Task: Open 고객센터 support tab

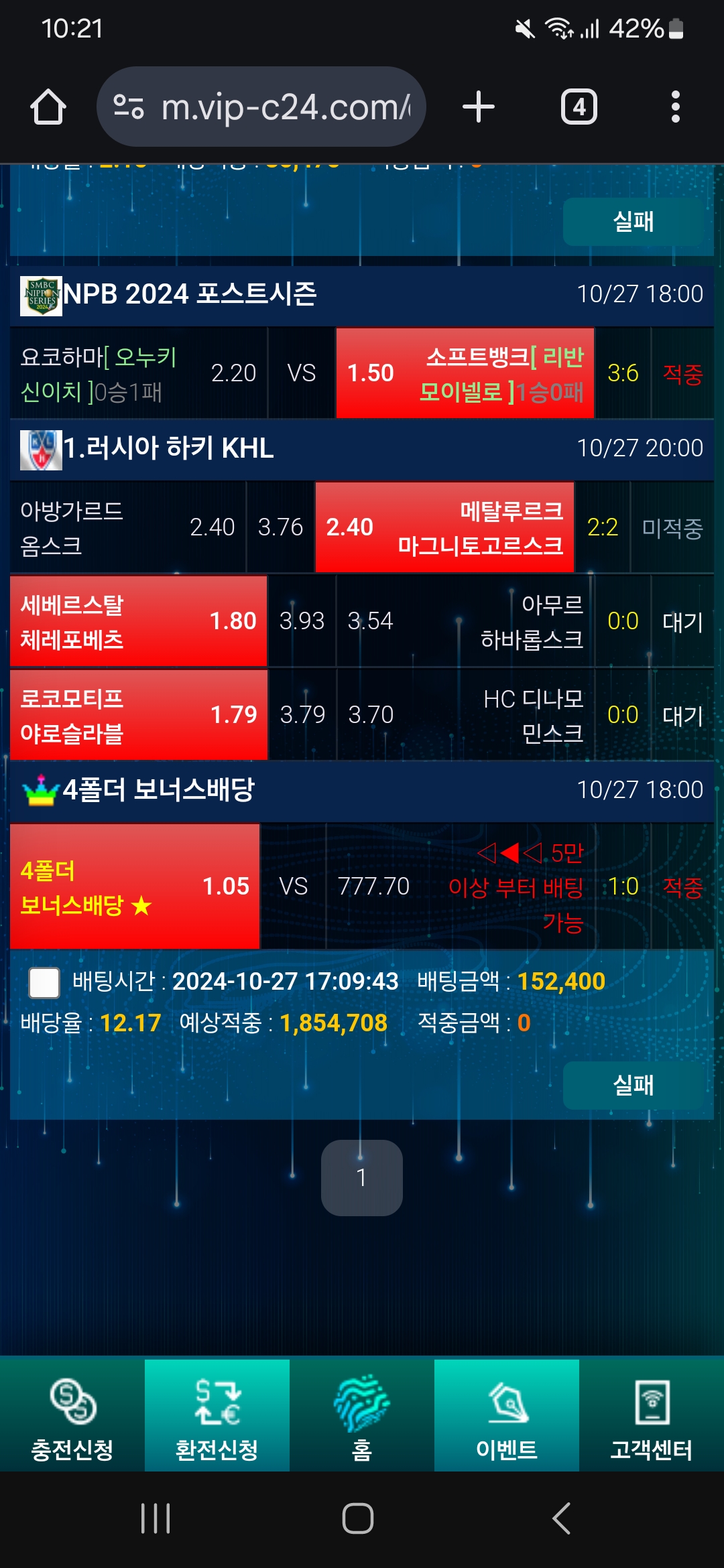Action: coord(652,1415)
